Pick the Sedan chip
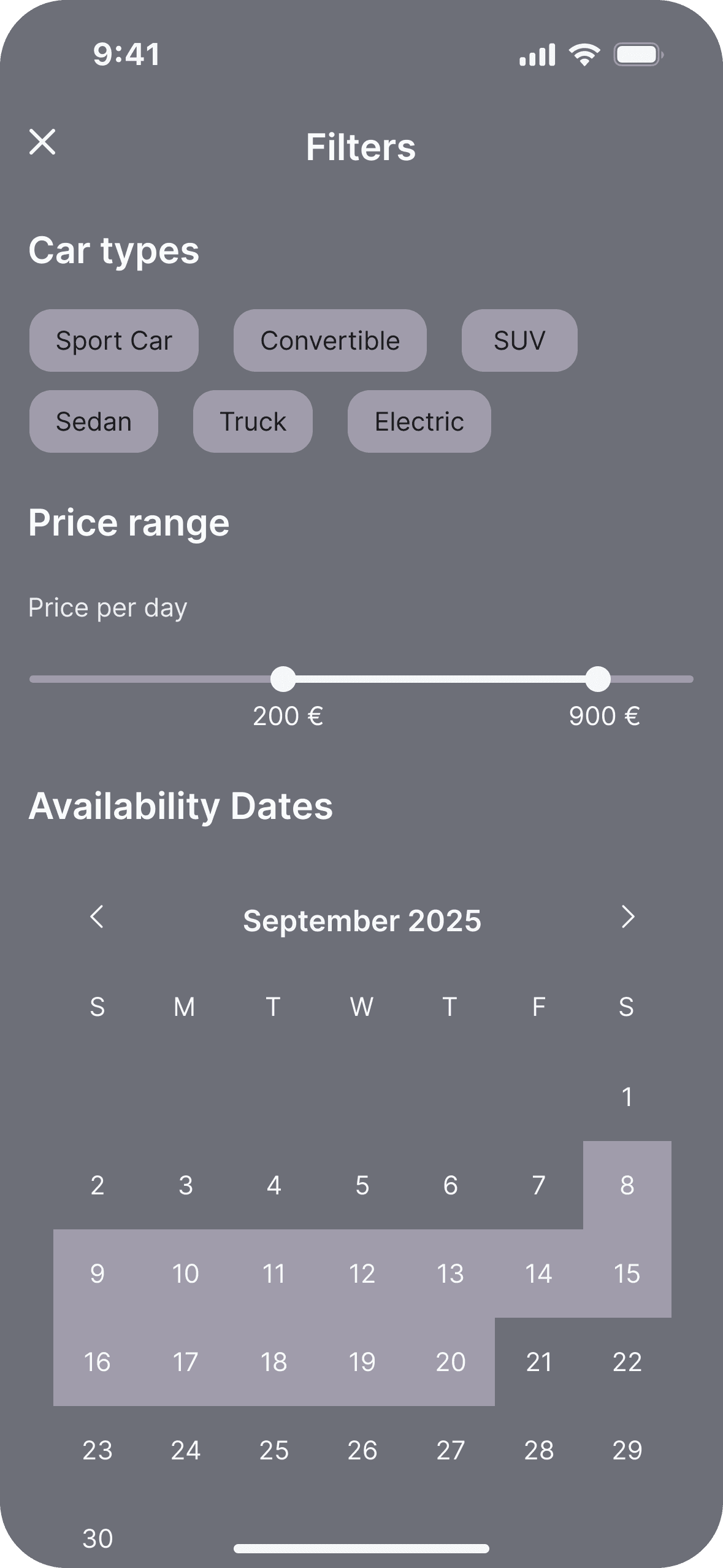Viewport: 723px width, 1568px height. 94,421
